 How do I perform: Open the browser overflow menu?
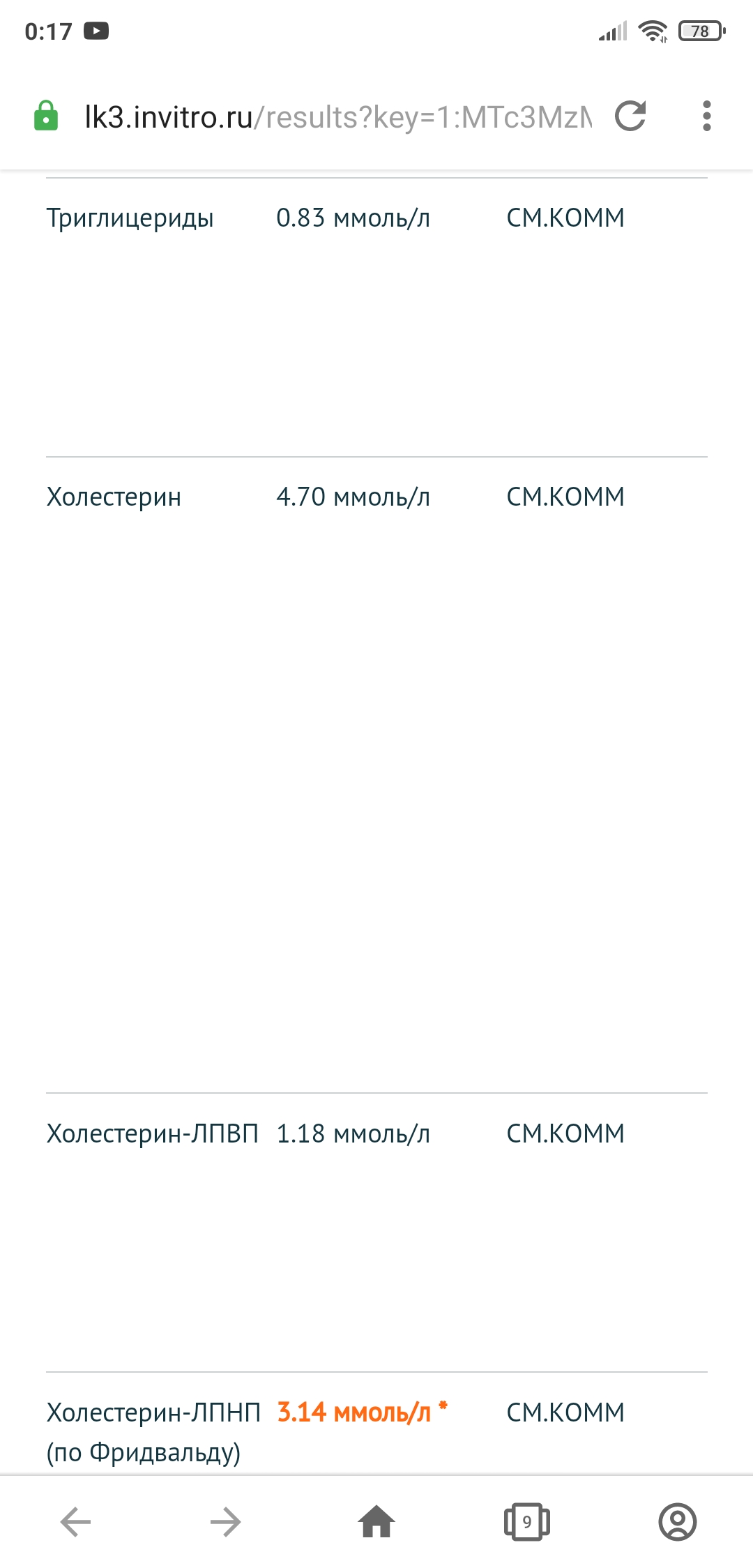[706, 116]
